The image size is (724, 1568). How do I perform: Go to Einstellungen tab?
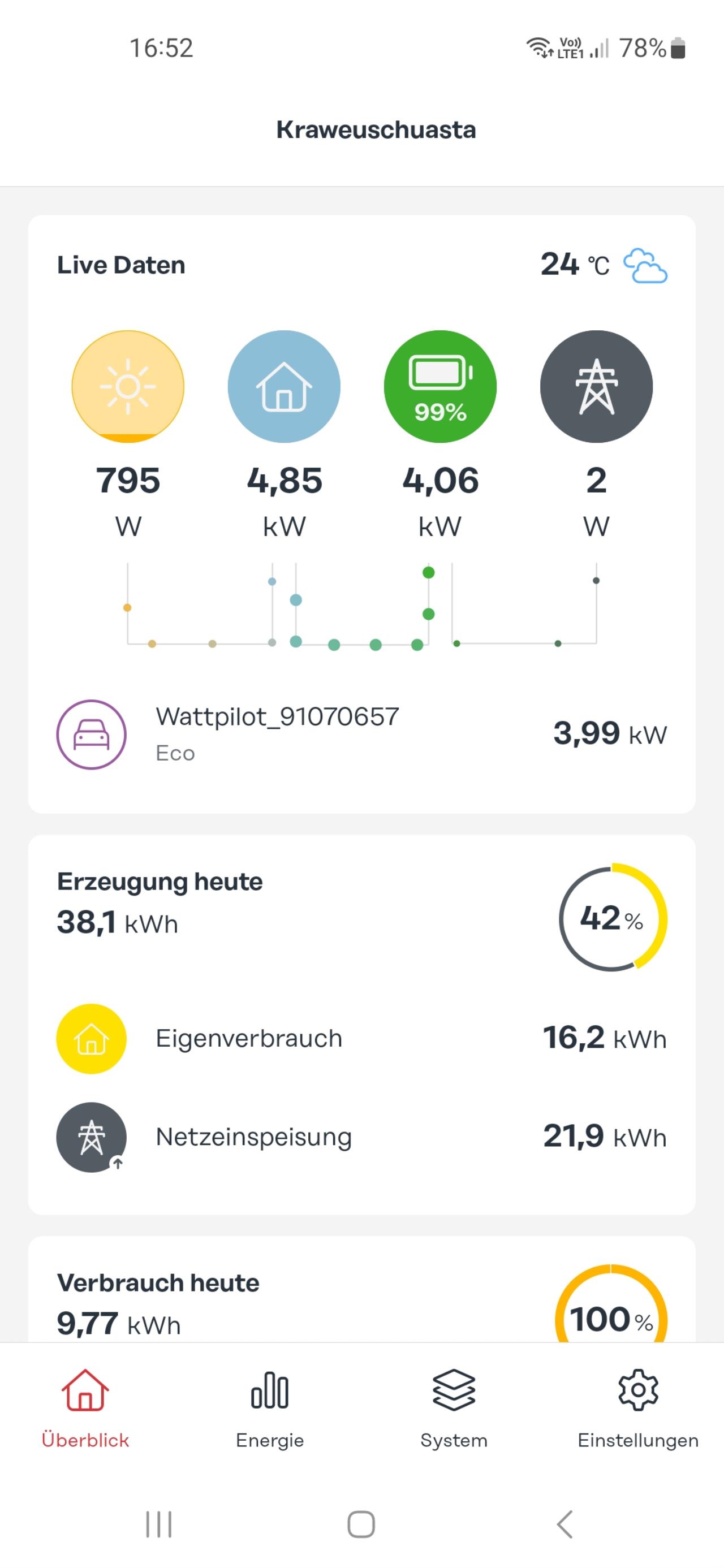click(637, 1407)
